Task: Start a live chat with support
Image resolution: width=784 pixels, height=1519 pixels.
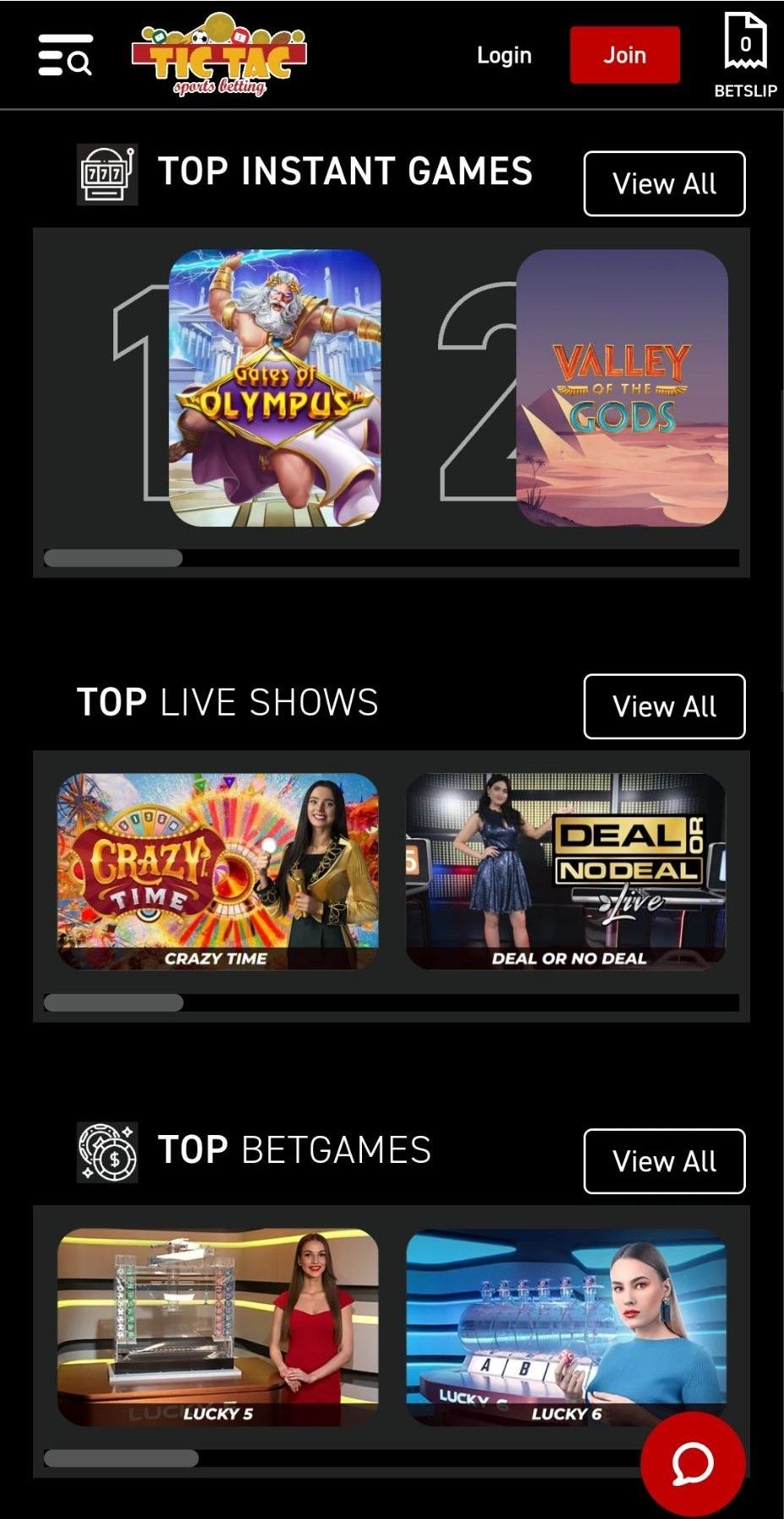Action: pyautogui.click(x=693, y=1463)
